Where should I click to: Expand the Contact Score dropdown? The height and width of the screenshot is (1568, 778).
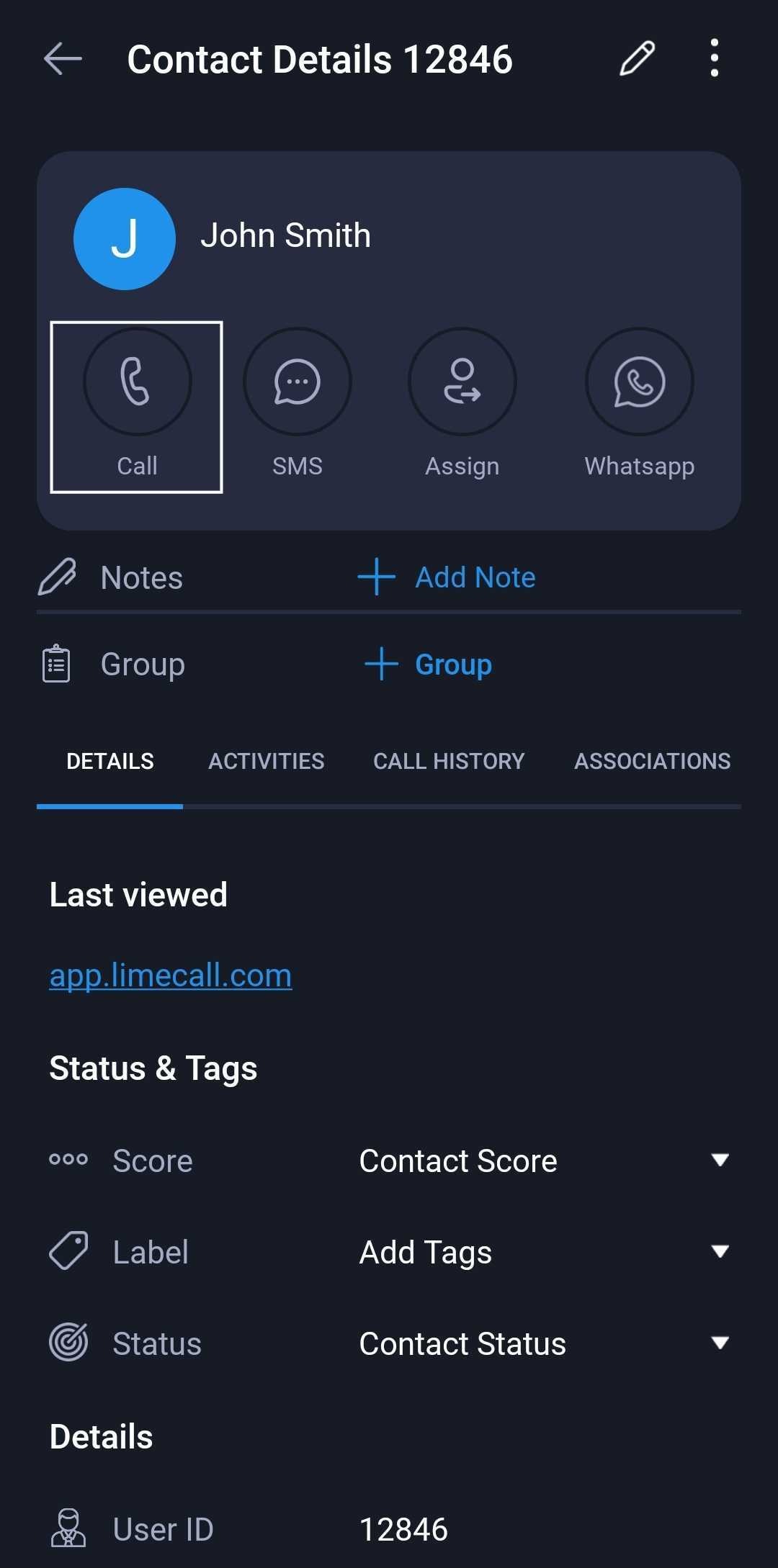pos(545,1161)
